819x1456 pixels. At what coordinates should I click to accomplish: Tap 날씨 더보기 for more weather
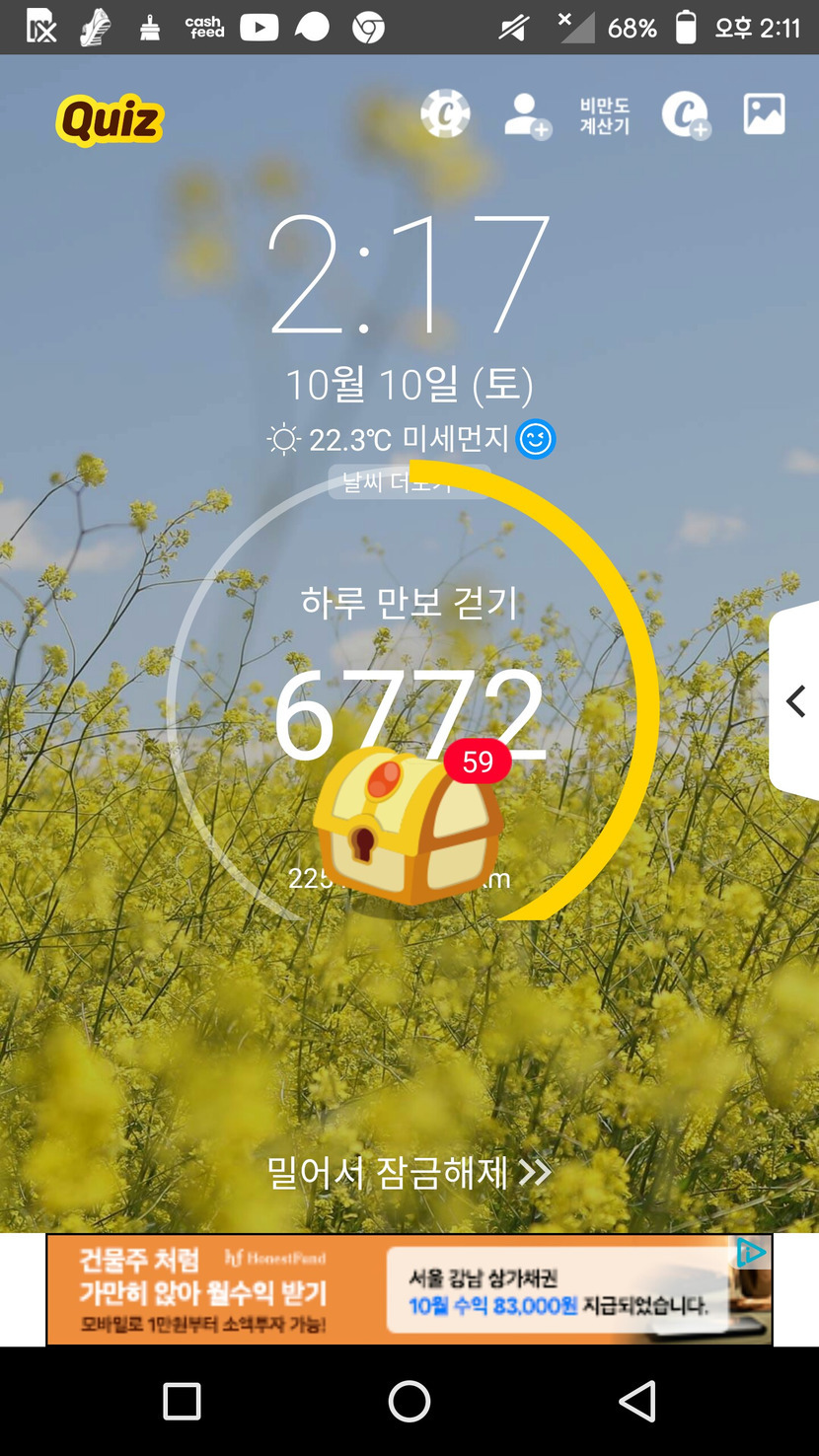[x=409, y=481]
